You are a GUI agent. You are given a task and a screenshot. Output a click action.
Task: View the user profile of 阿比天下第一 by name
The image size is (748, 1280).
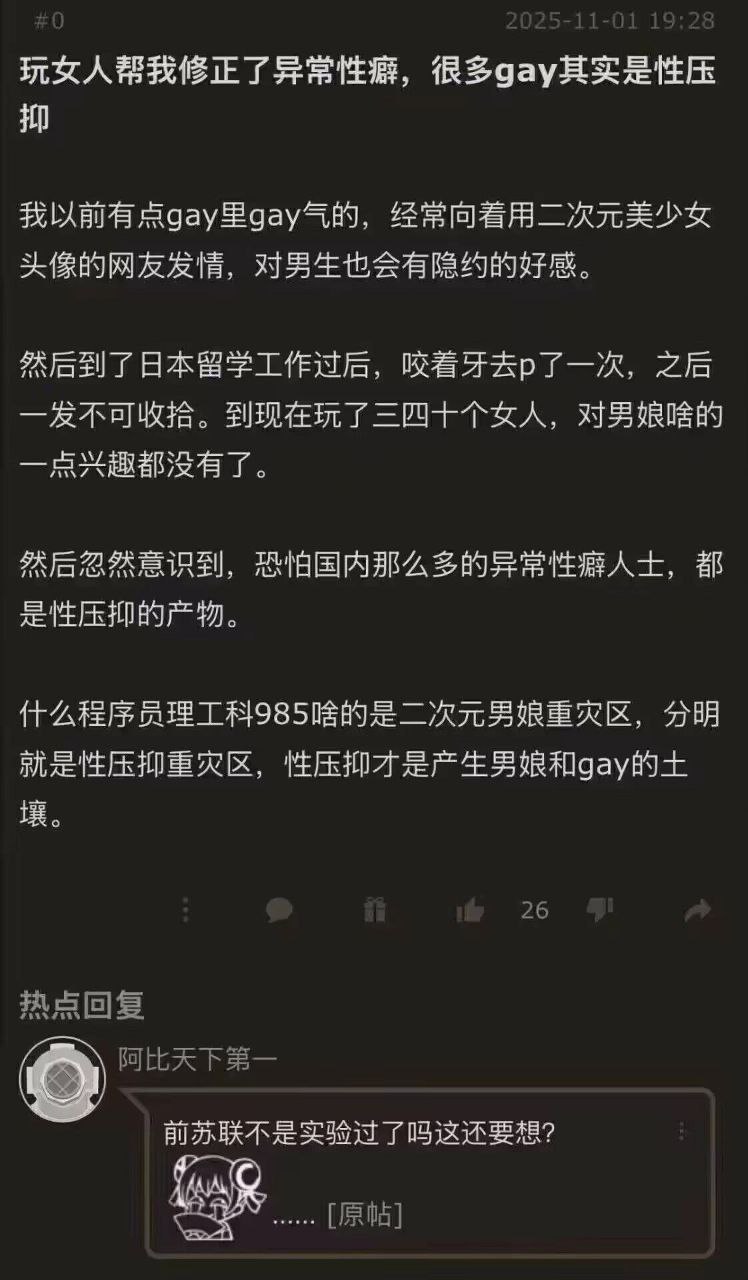pos(197,1059)
